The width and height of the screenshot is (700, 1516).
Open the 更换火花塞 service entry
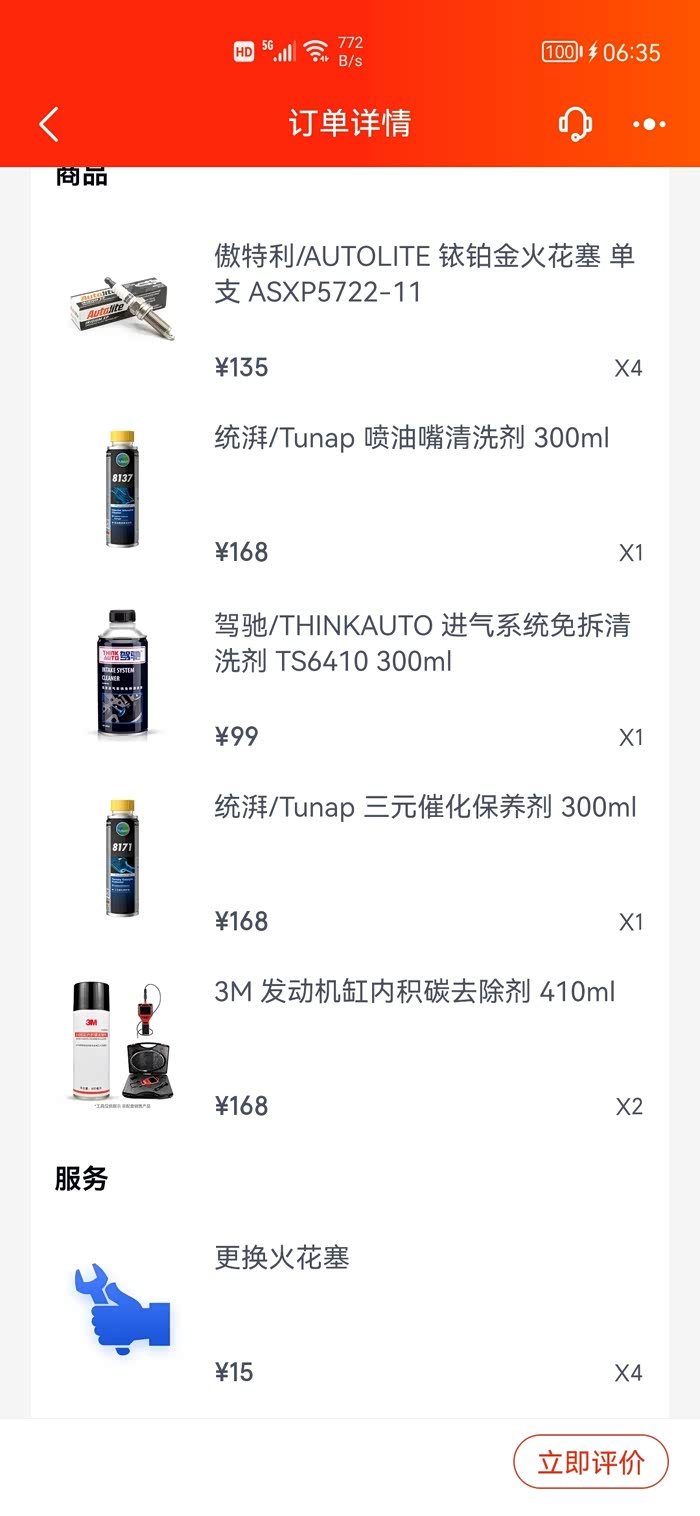pyautogui.click(x=282, y=1257)
